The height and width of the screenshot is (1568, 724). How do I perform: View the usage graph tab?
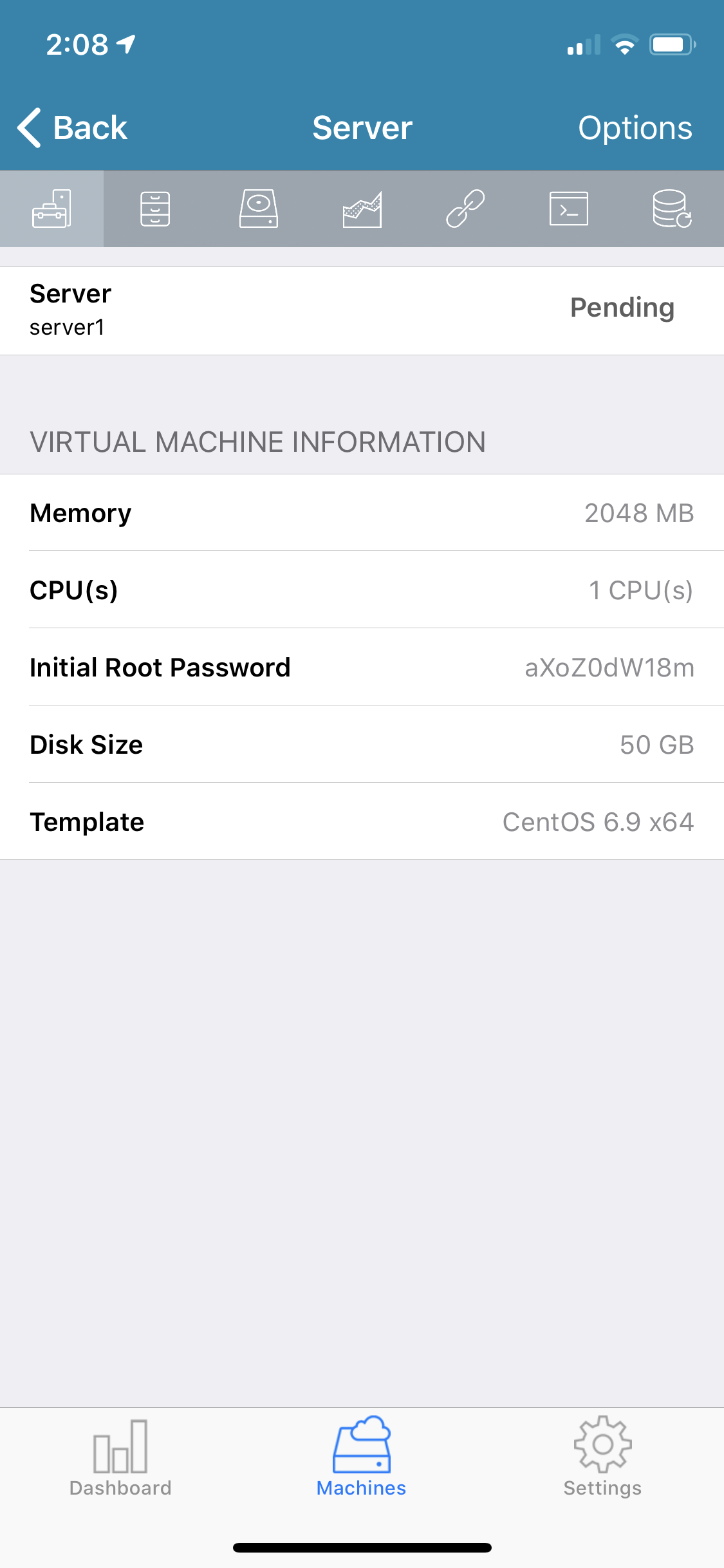point(362,209)
